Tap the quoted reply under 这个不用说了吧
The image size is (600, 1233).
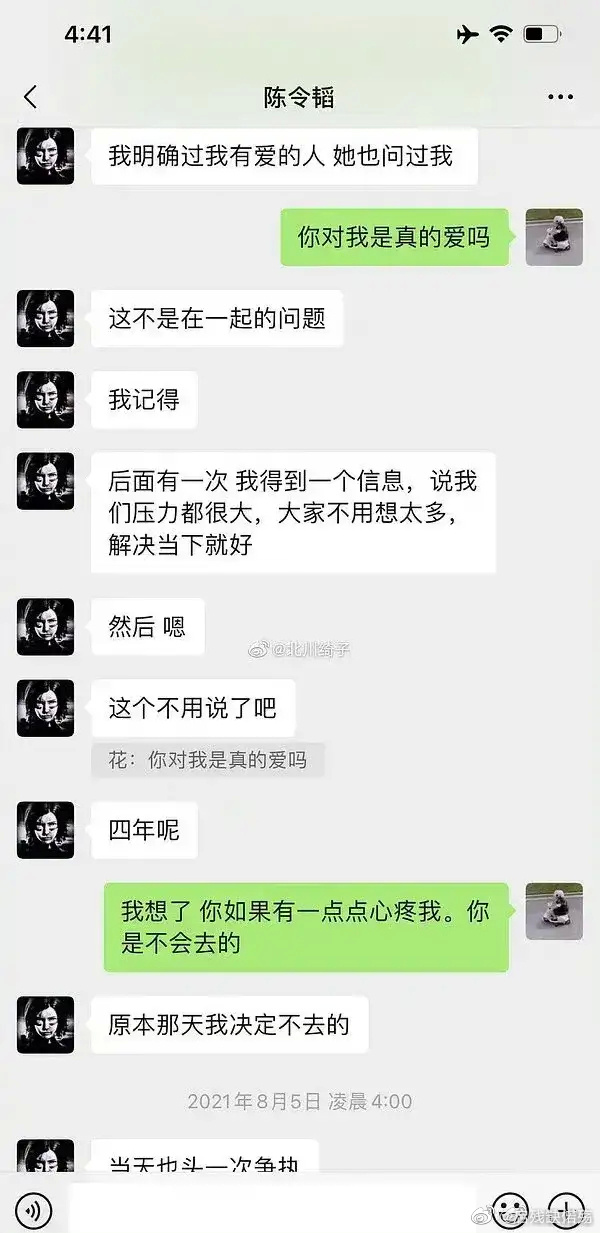tap(208, 760)
